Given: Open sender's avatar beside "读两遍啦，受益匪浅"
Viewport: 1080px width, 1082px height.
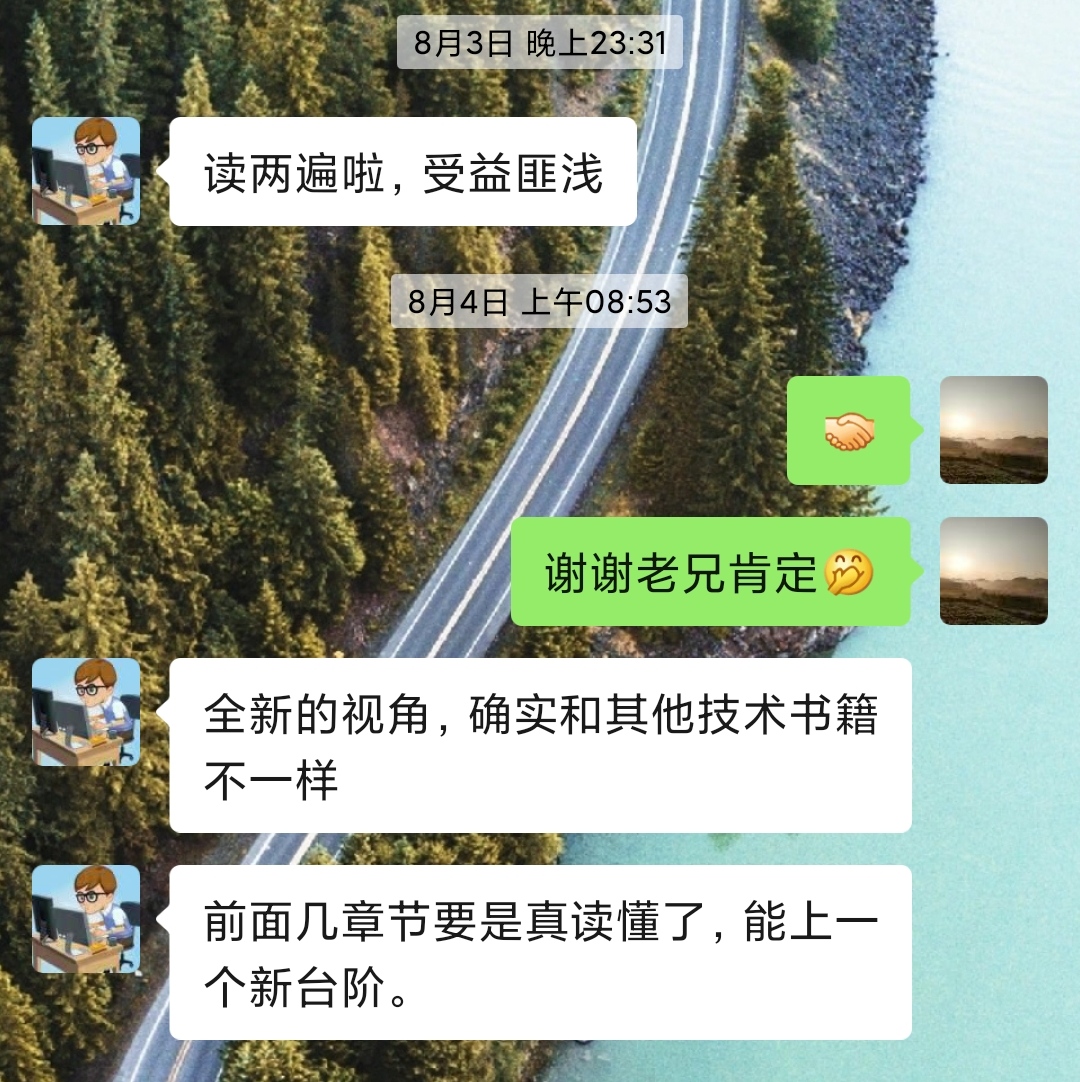Looking at the screenshot, I should pos(86,171).
